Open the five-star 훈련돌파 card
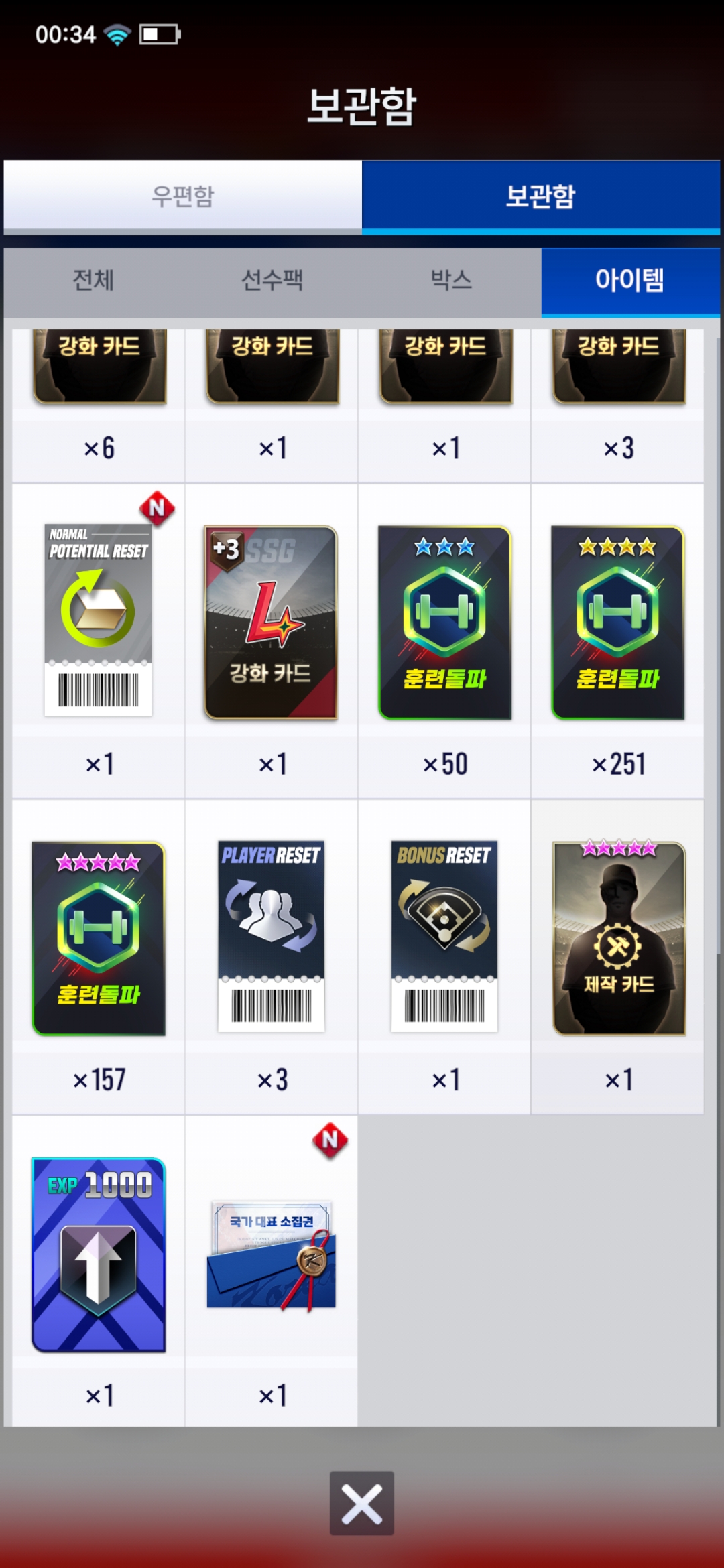This screenshot has height=1568, width=724. [x=99, y=938]
